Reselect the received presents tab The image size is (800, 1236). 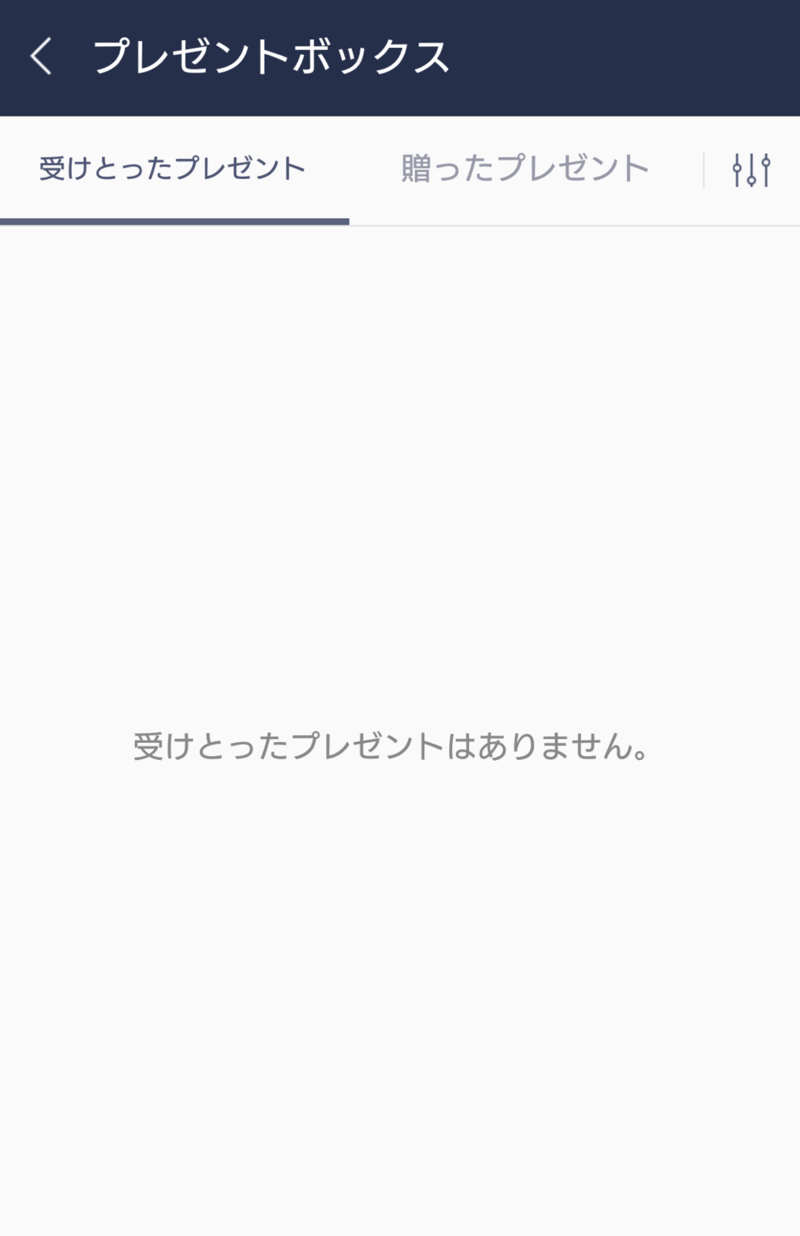point(171,170)
